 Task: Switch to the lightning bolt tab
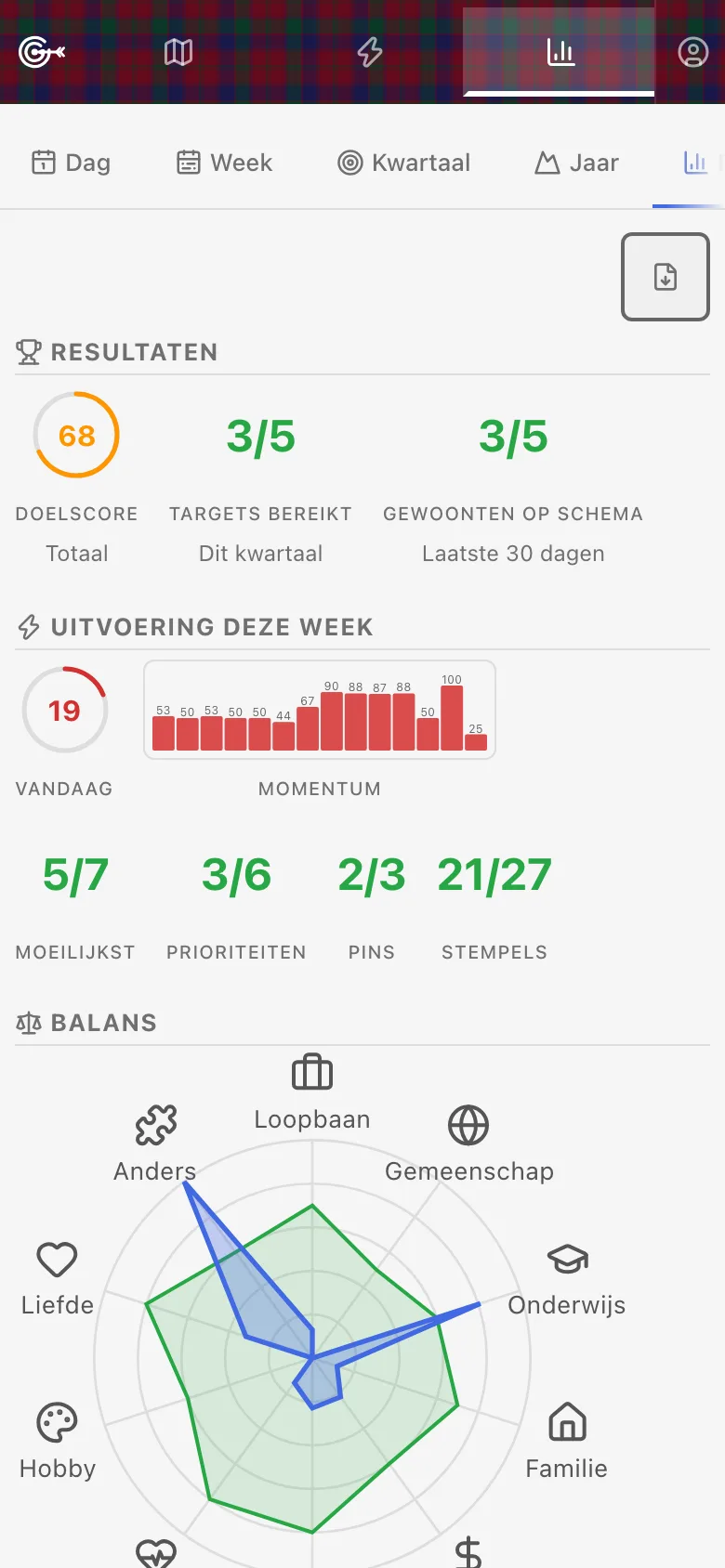(x=370, y=52)
